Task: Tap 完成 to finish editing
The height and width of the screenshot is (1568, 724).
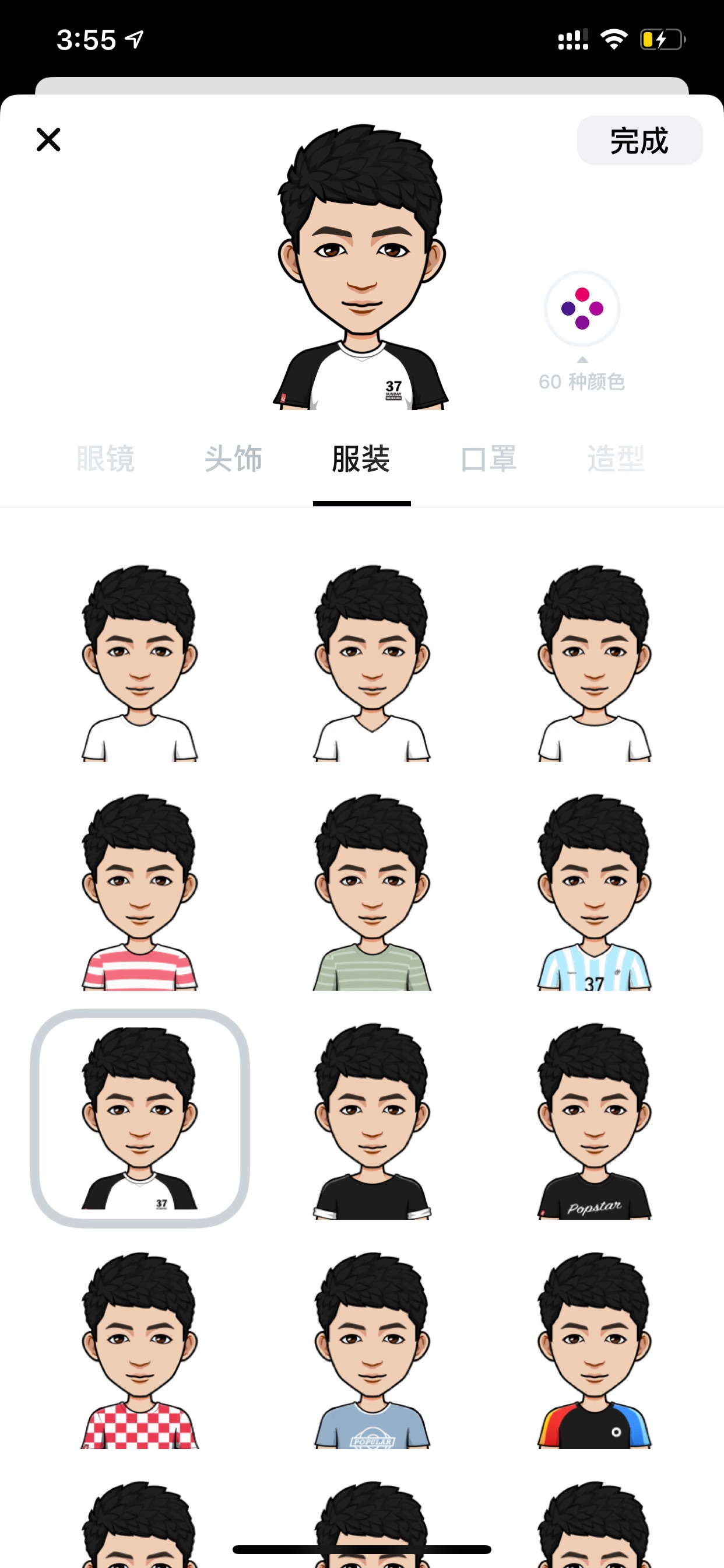Action: click(x=639, y=141)
